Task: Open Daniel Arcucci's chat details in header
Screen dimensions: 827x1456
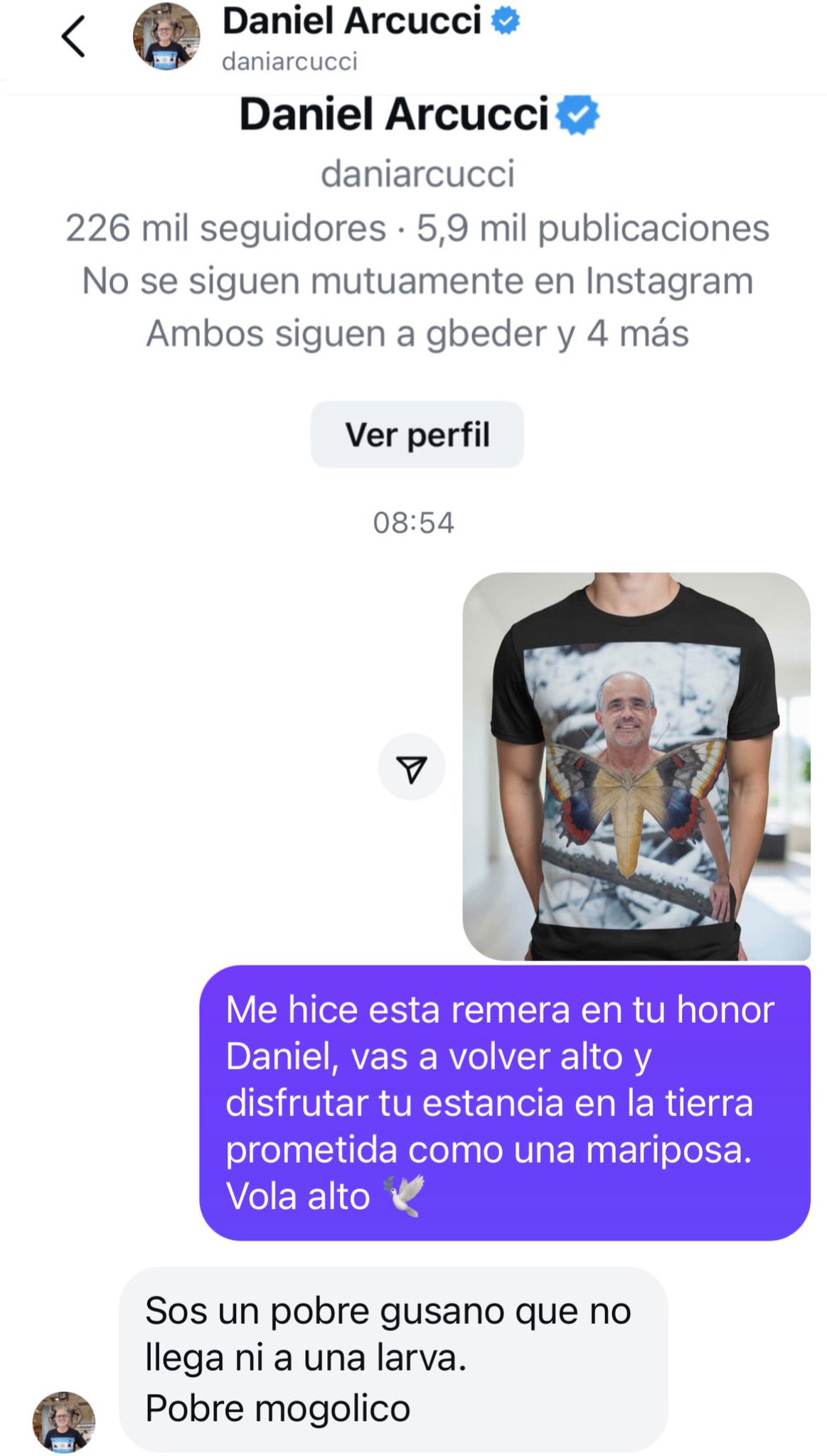Action: point(351,37)
